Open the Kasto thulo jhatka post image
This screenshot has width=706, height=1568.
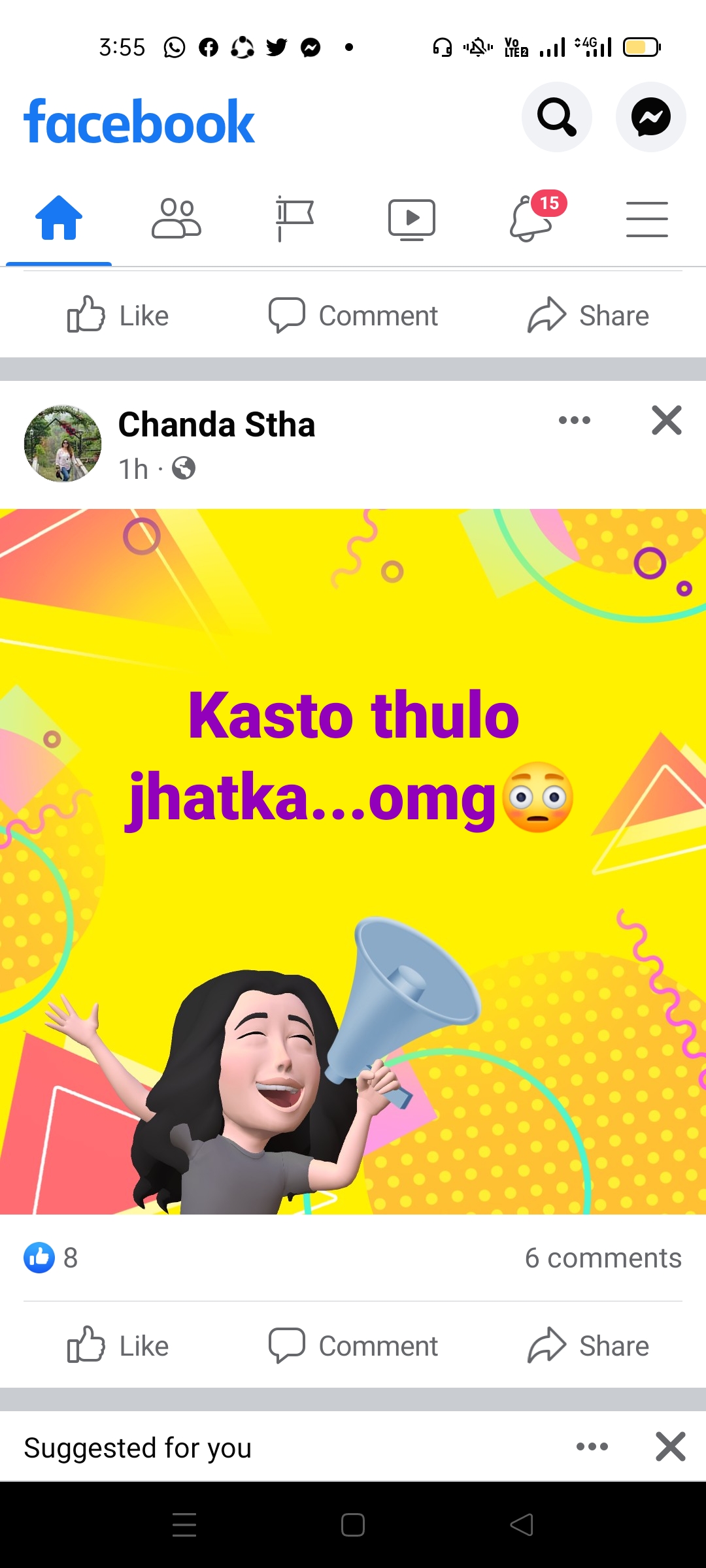[x=353, y=861]
